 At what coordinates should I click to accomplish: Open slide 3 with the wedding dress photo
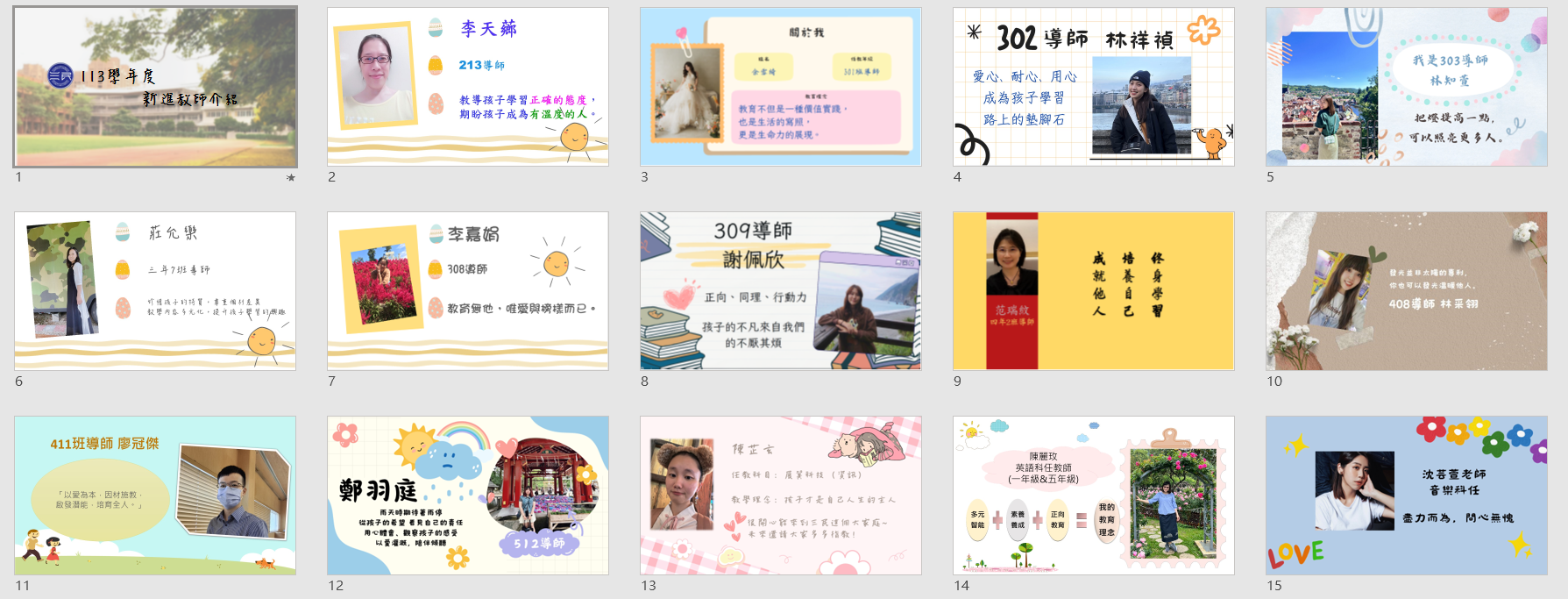[x=781, y=87]
